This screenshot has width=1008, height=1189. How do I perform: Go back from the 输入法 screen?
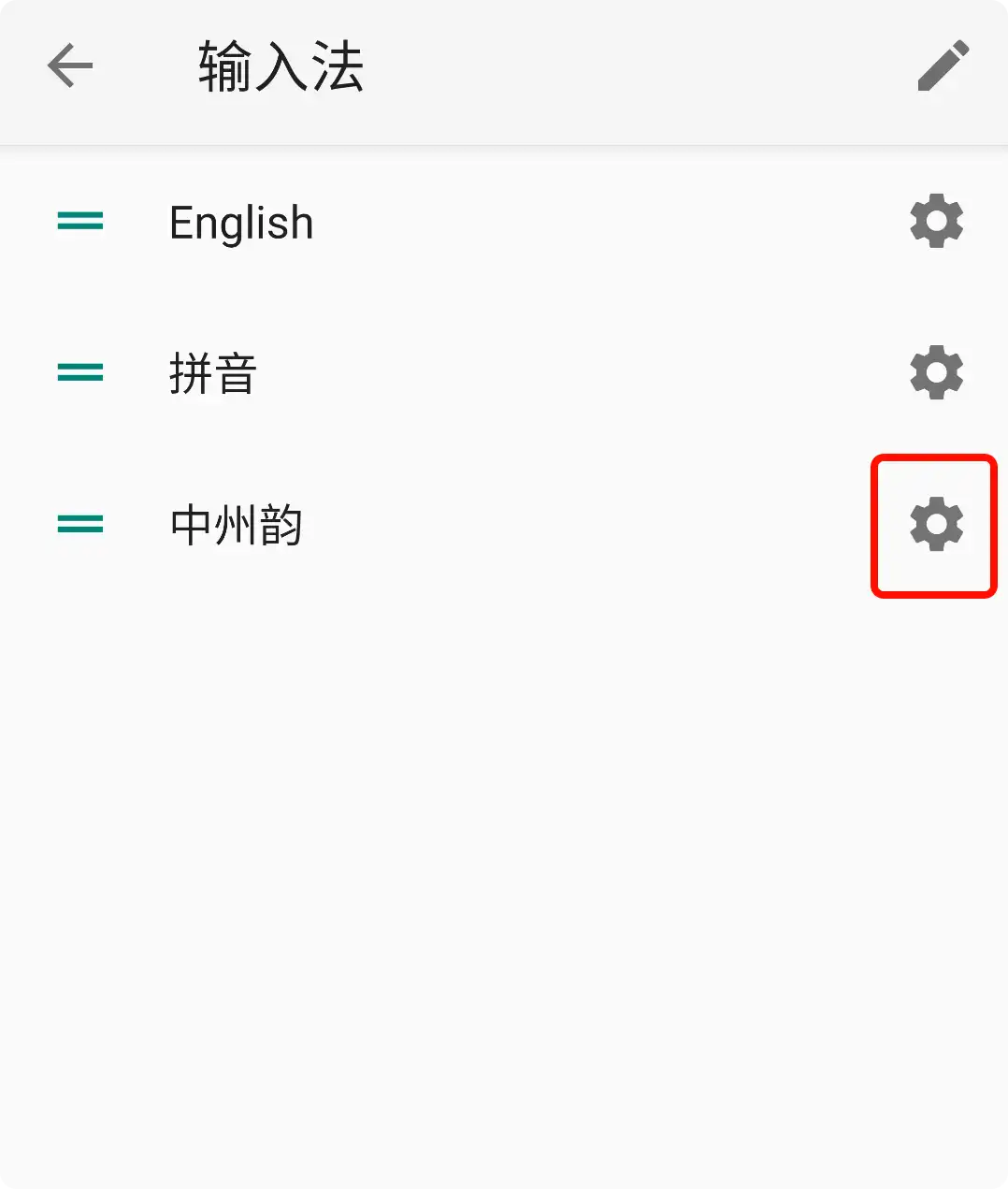[x=70, y=65]
